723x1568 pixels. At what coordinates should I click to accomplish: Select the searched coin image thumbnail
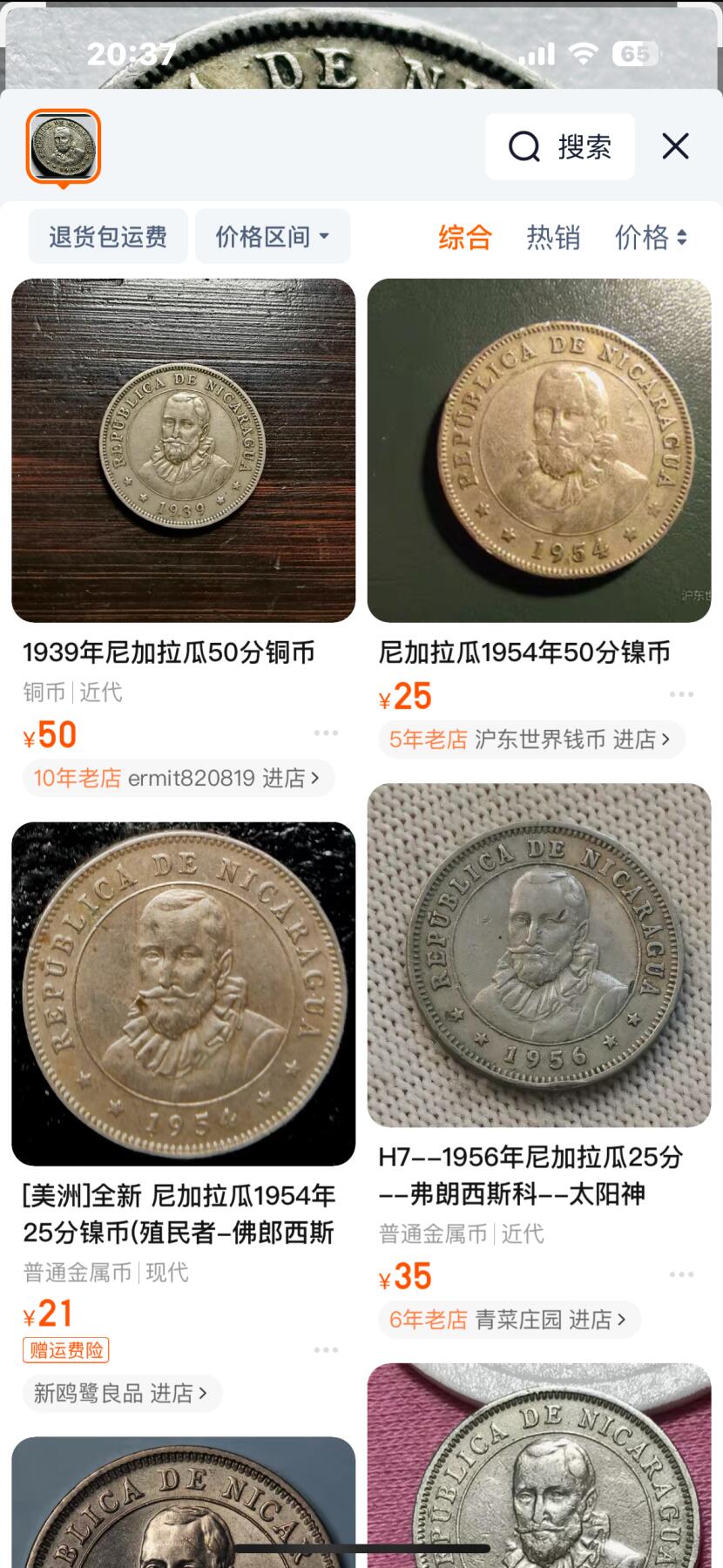click(x=64, y=146)
